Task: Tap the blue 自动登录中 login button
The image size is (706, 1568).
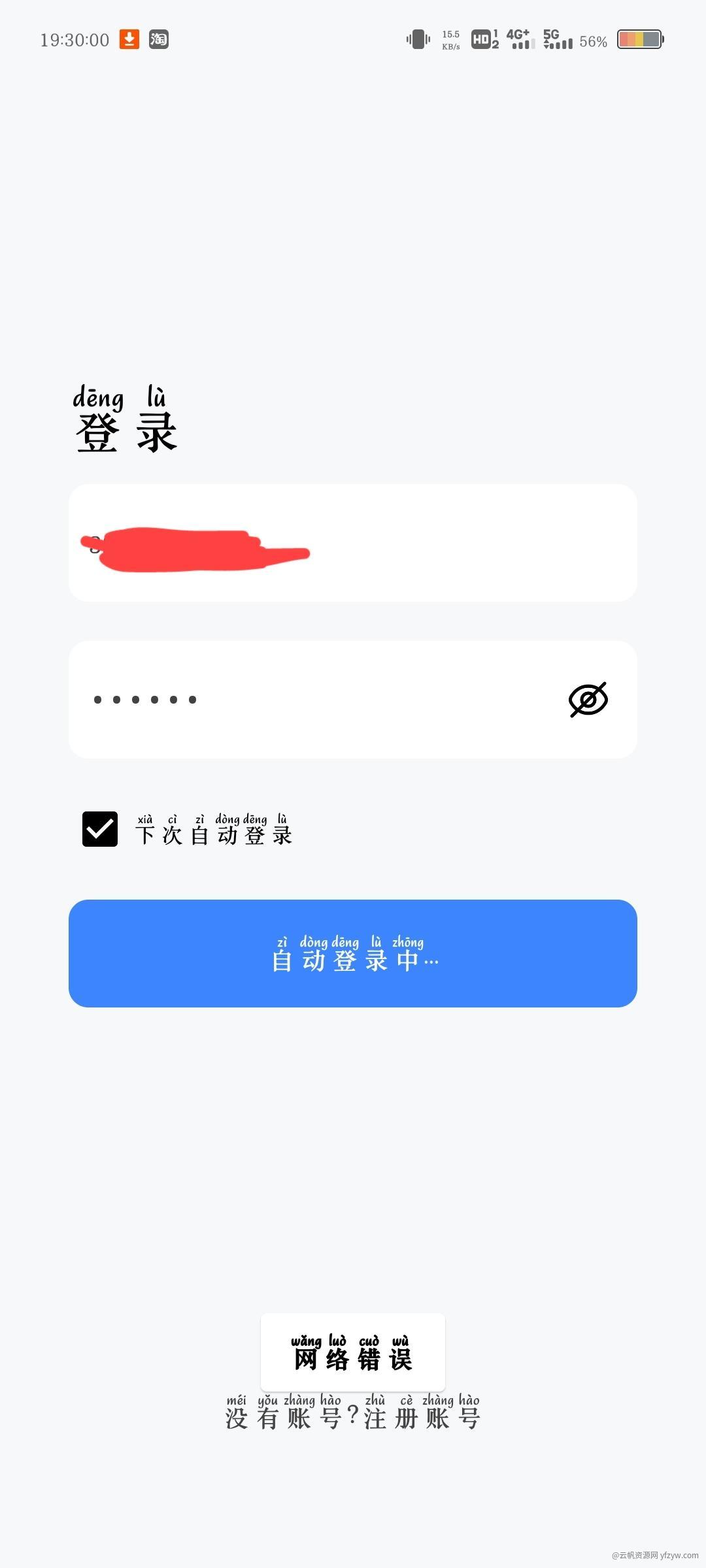Action: (x=353, y=953)
